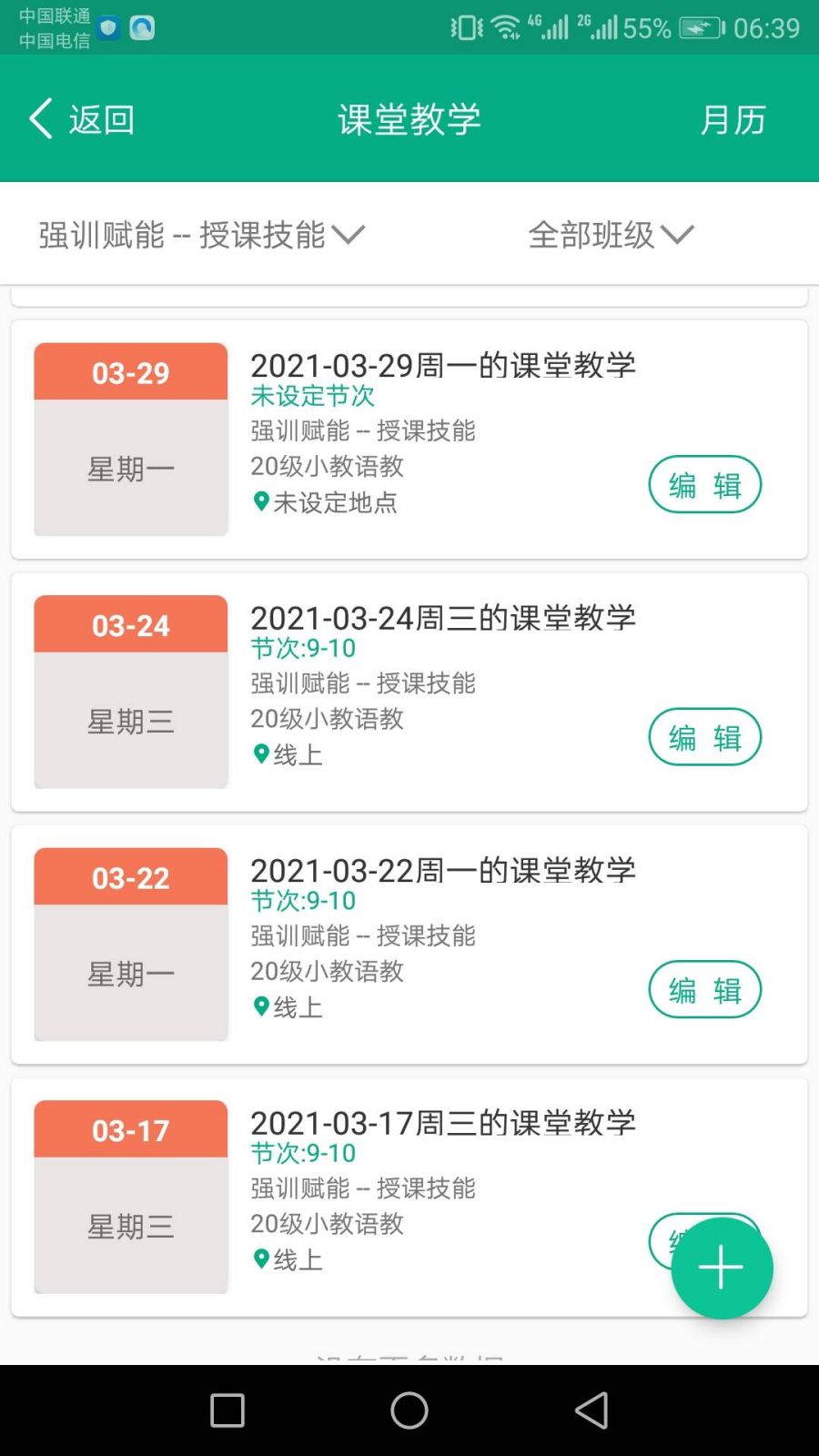This screenshot has width=819, height=1456.
Task: Open the 月历 calendar view
Action: pos(733,119)
